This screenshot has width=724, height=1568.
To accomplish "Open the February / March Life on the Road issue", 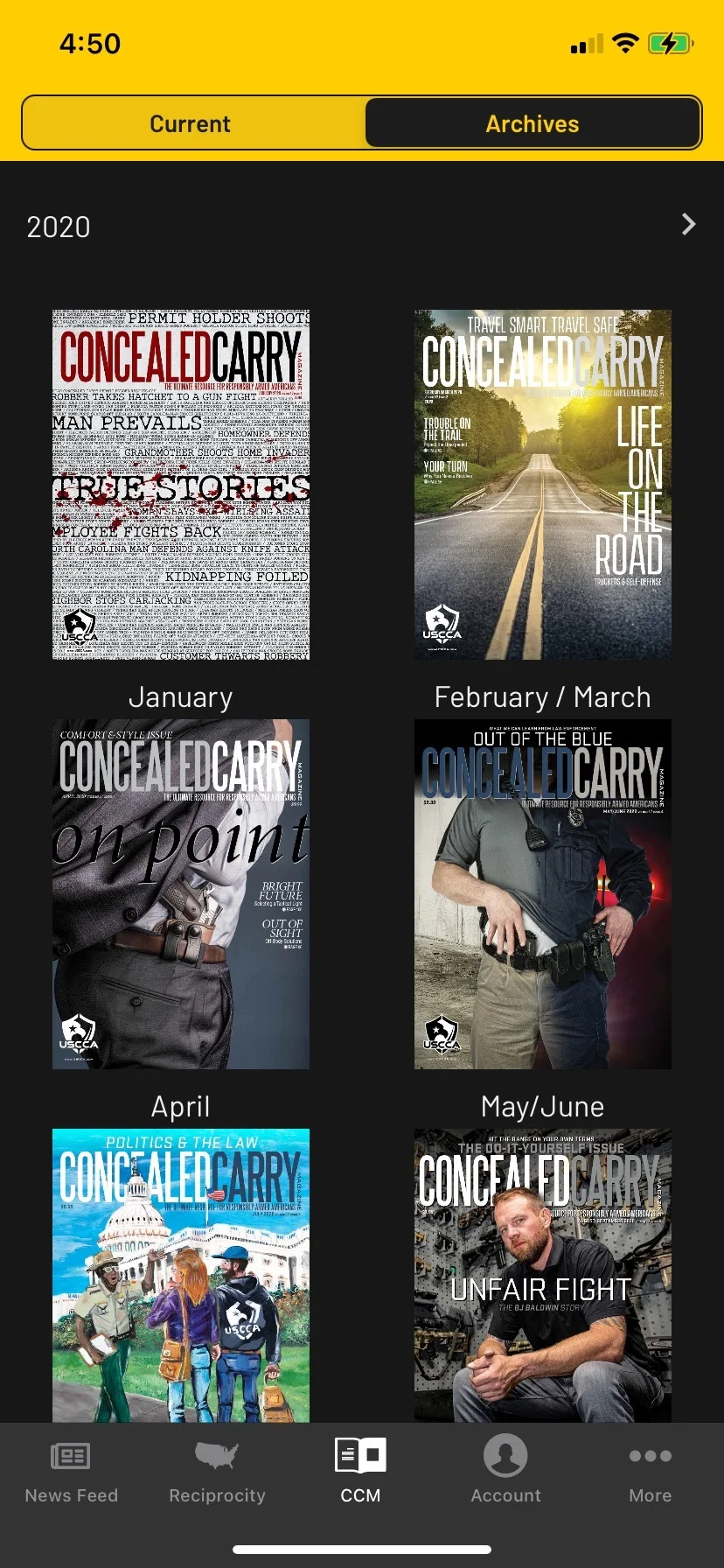I will click(x=542, y=484).
